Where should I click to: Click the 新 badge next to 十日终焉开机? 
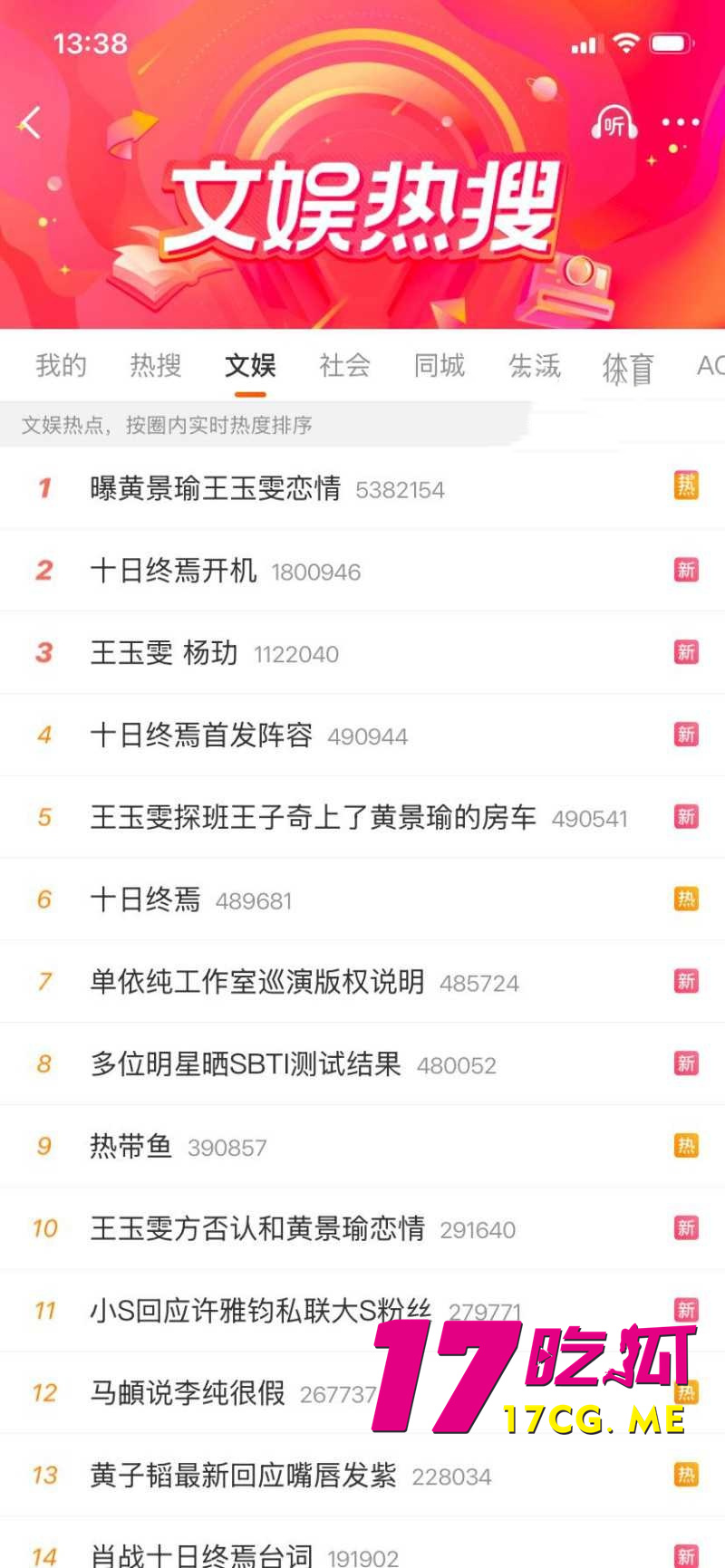coord(686,570)
